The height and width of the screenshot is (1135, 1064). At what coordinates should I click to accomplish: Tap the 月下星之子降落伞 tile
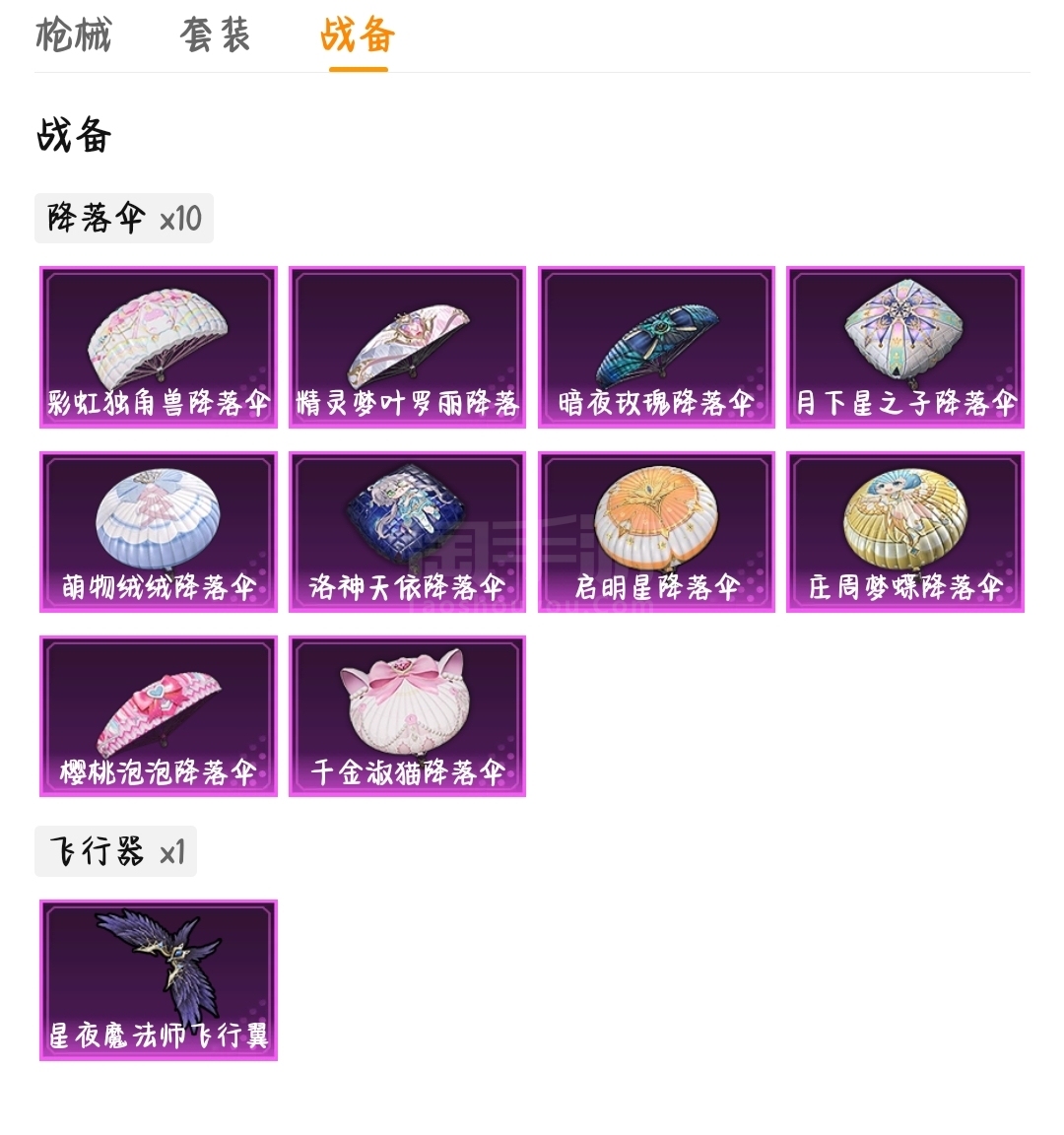click(x=905, y=347)
